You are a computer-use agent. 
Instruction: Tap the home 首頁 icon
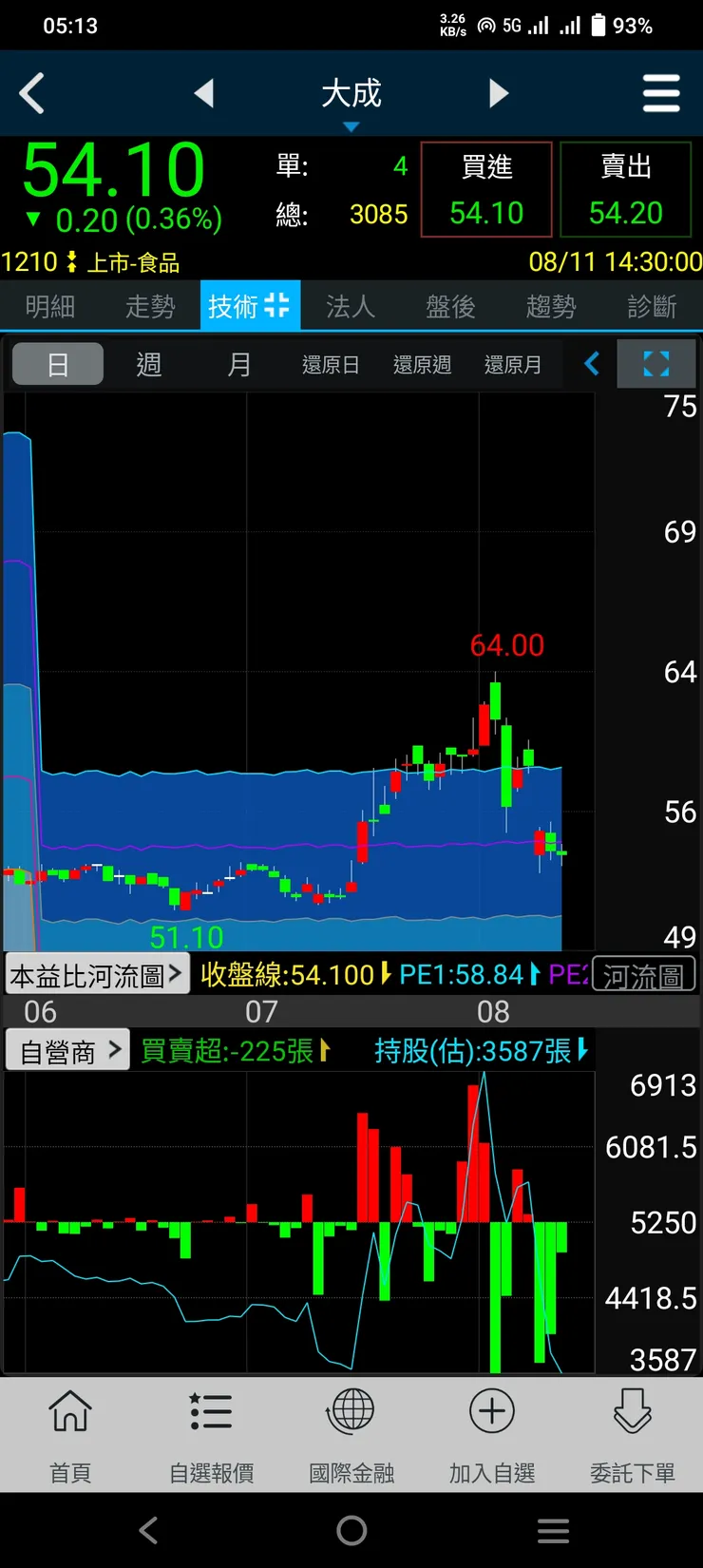pos(70,1435)
